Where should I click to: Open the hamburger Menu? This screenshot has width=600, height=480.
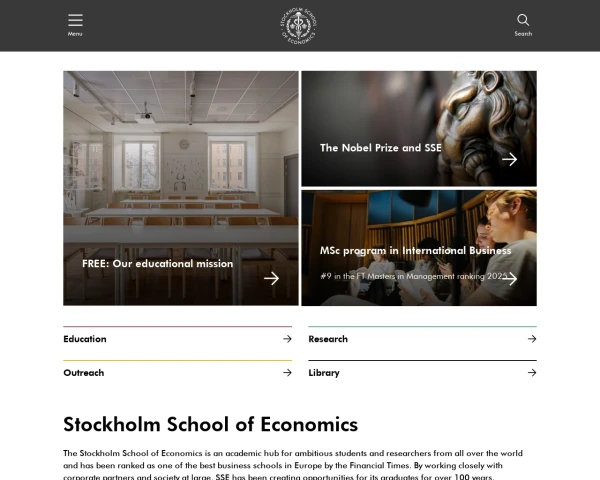click(x=75, y=24)
